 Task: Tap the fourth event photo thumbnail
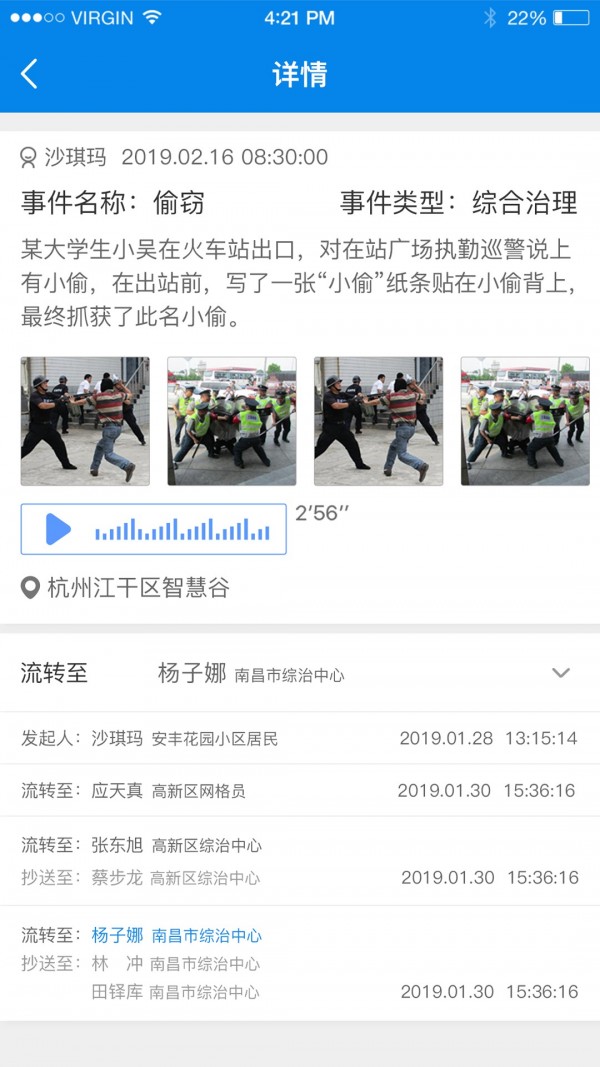coord(525,421)
